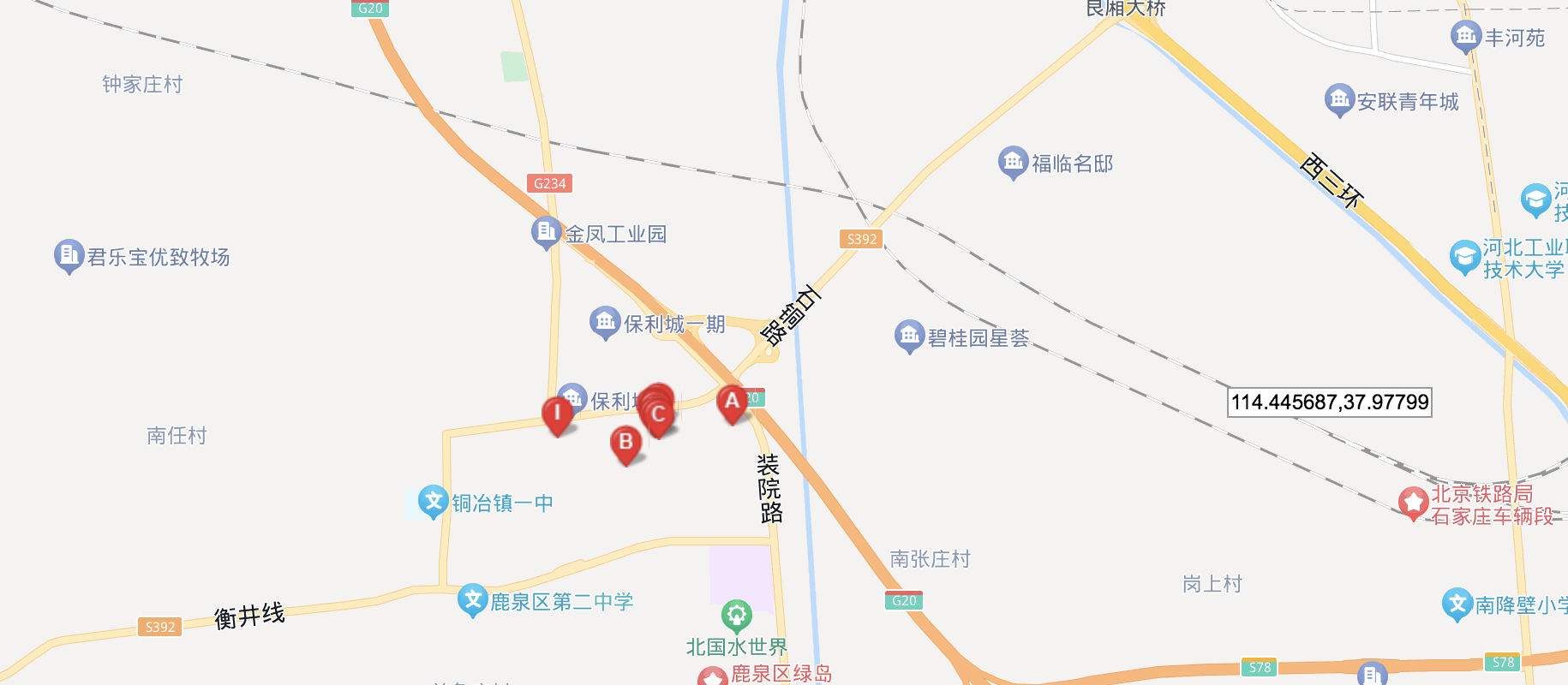Select the red marker labeled B
Screen dimensions: 1568x685
click(625, 443)
